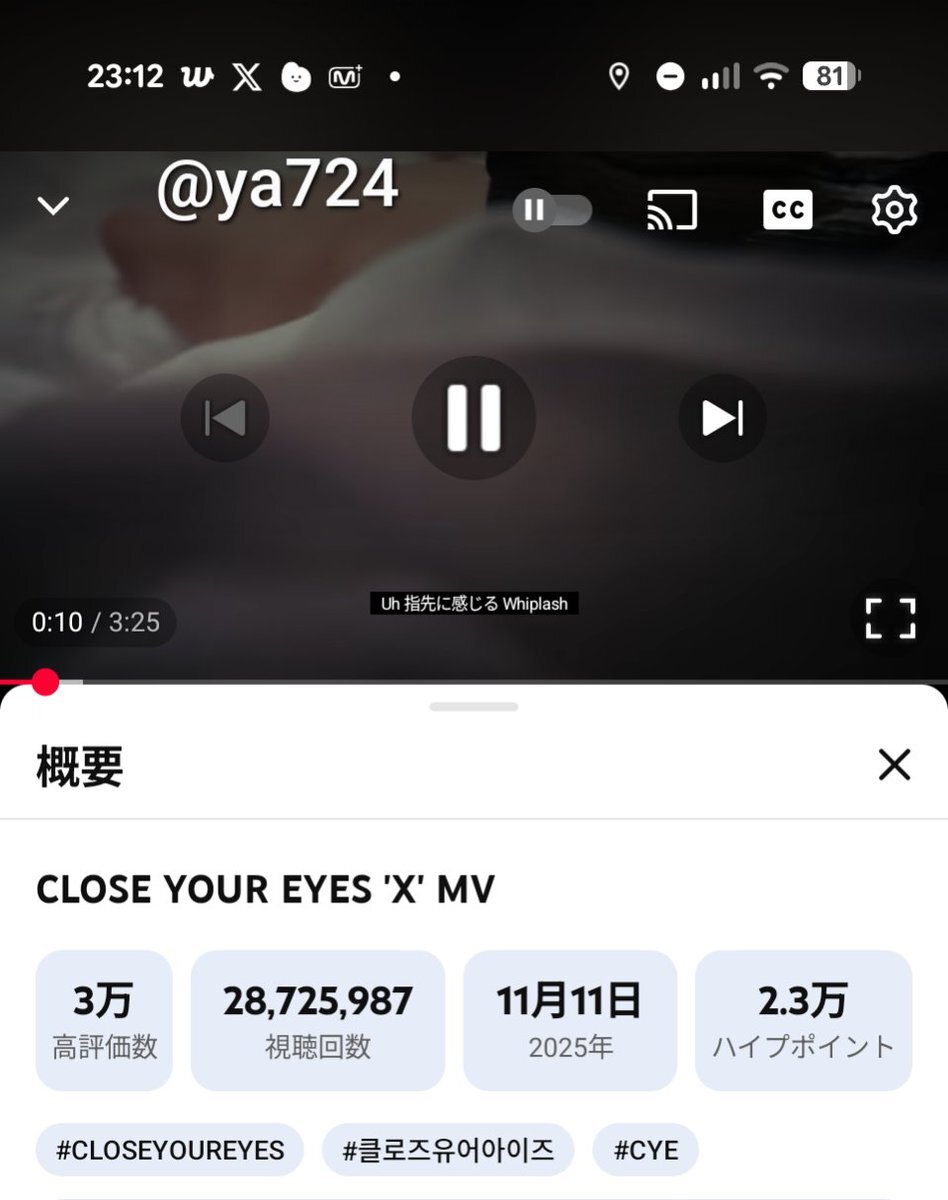This screenshot has height=1200, width=948.
Task: Minimize the video player with the down chevron
Action: tap(53, 207)
